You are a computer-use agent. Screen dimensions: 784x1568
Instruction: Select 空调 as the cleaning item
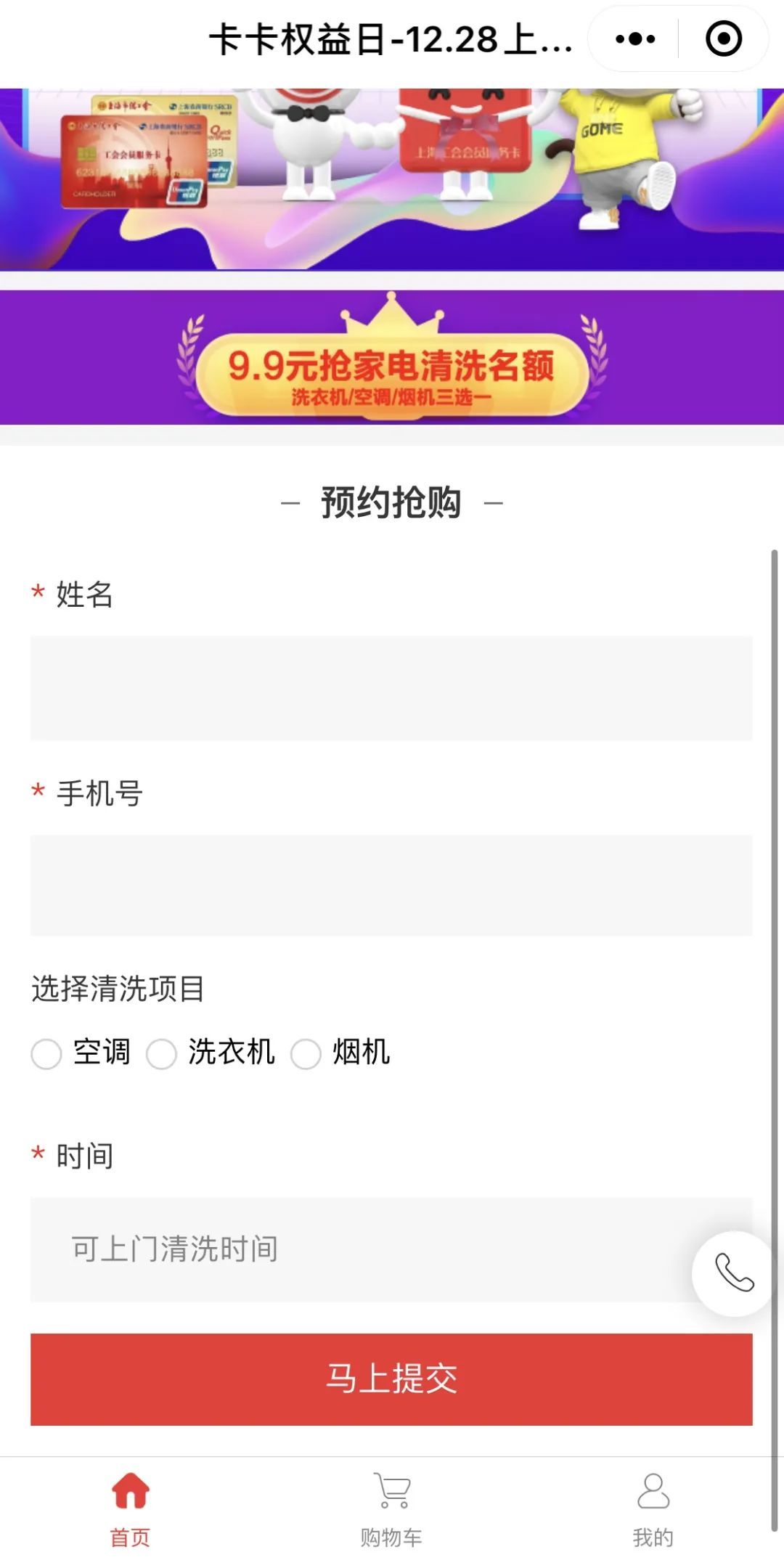coord(46,1053)
